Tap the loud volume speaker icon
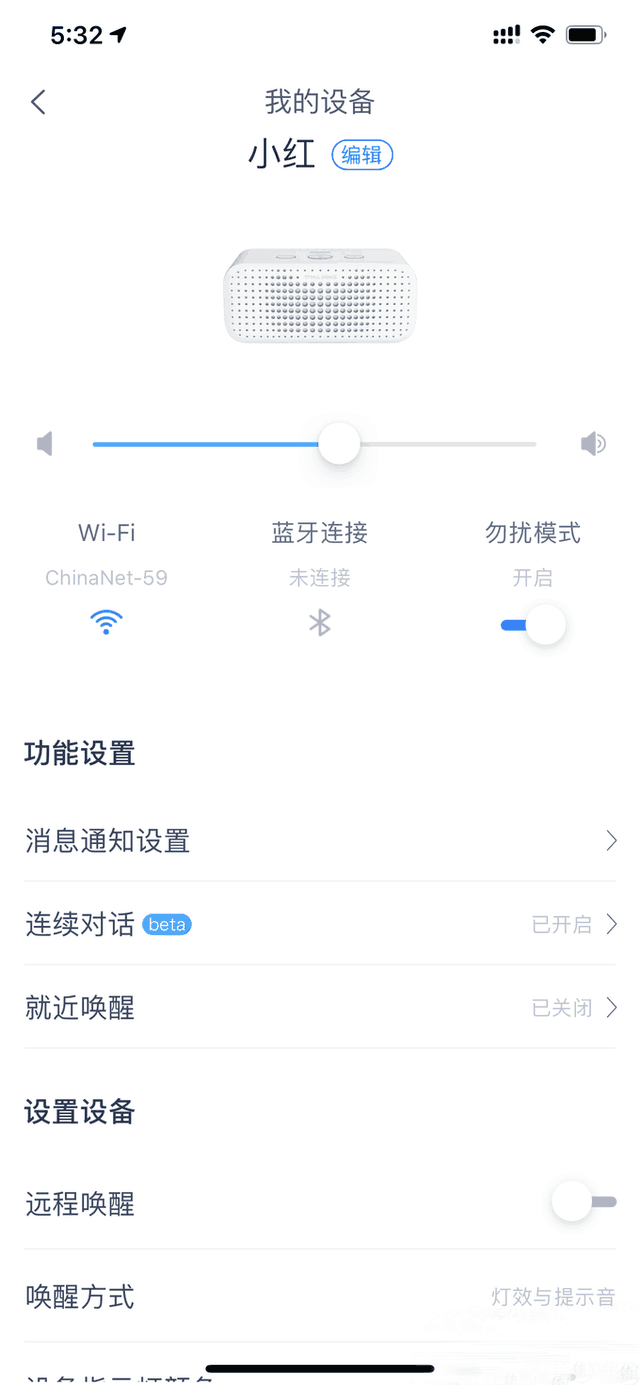This screenshot has width=640, height=1385. point(593,444)
